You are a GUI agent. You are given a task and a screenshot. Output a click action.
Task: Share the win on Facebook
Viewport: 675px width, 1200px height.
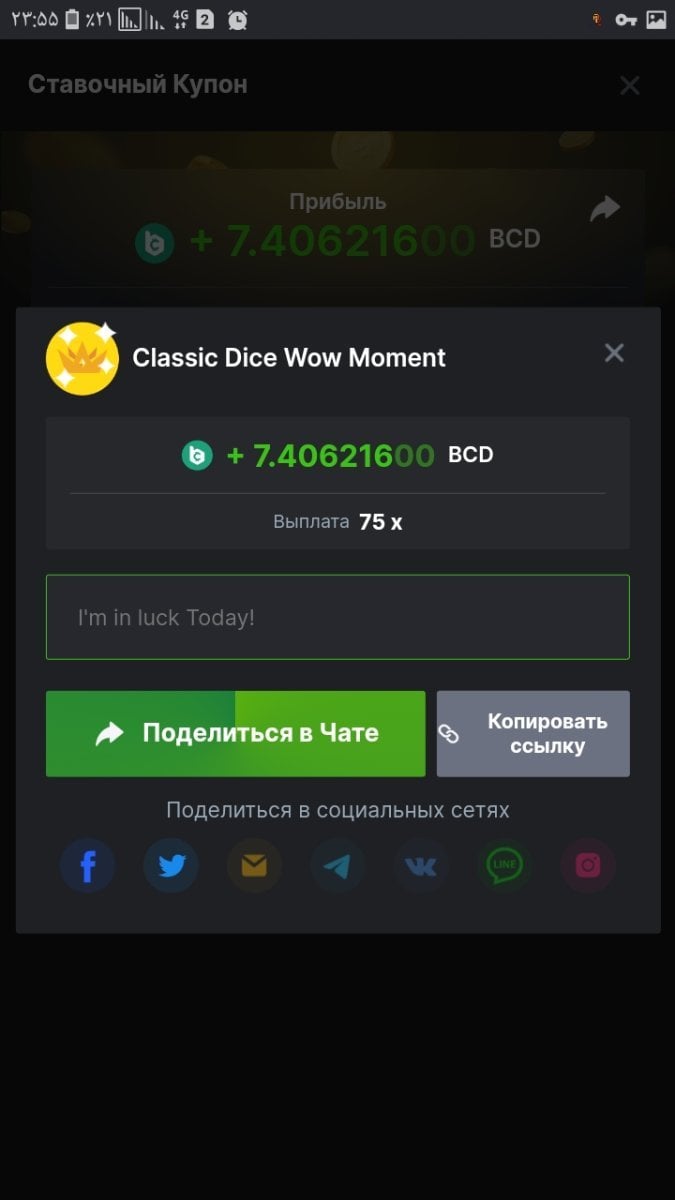pyautogui.click(x=88, y=866)
